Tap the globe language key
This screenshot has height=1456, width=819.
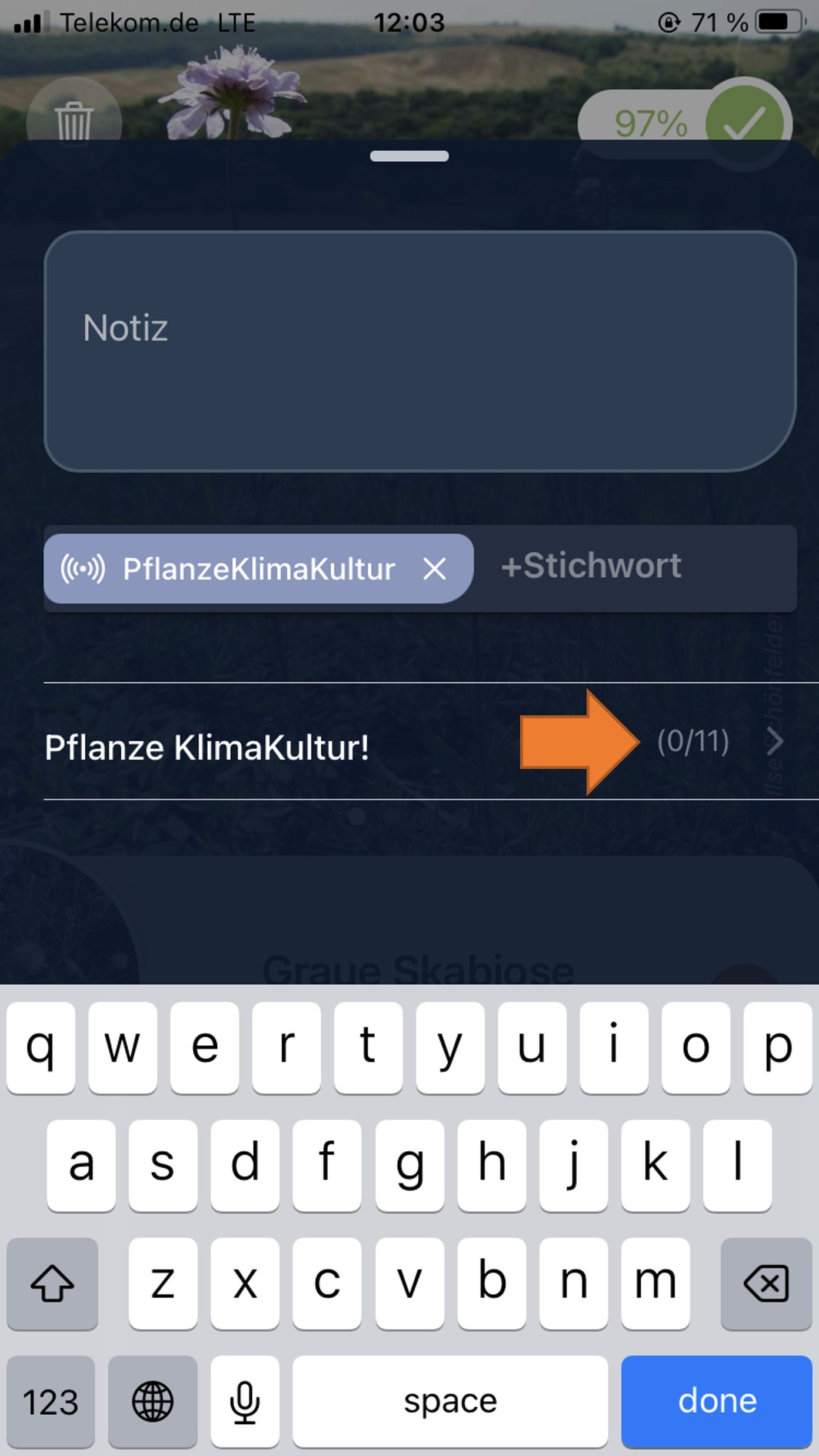pyautogui.click(x=152, y=1401)
